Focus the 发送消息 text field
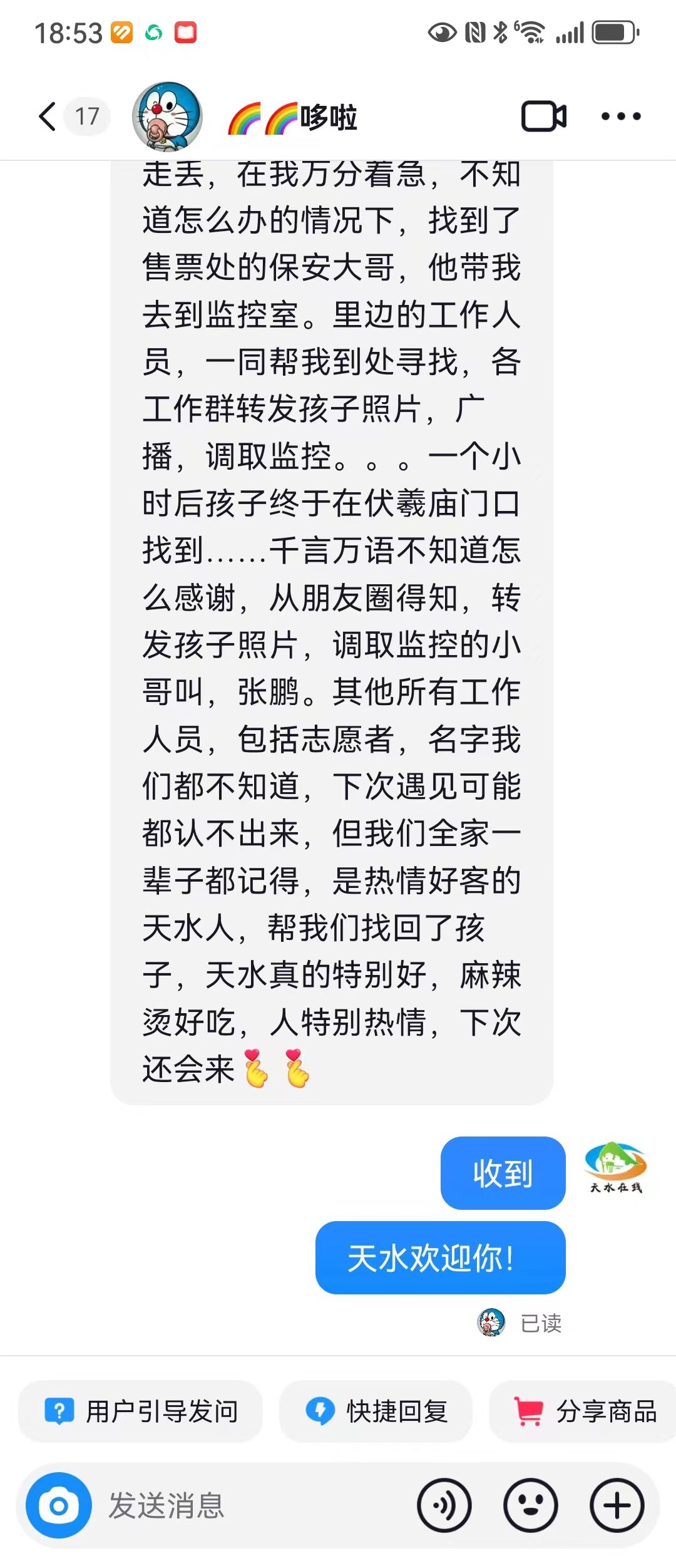The width and height of the screenshot is (676, 1568). 250,1505
